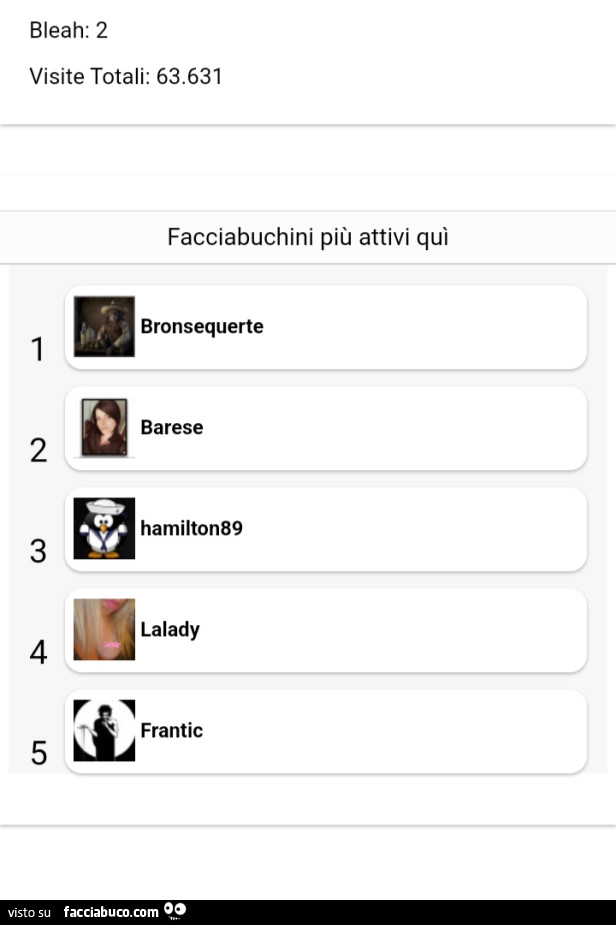Viewport: 616px width, 925px height.
Task: Open Bronsequerte's profile card
Action: coord(325,327)
